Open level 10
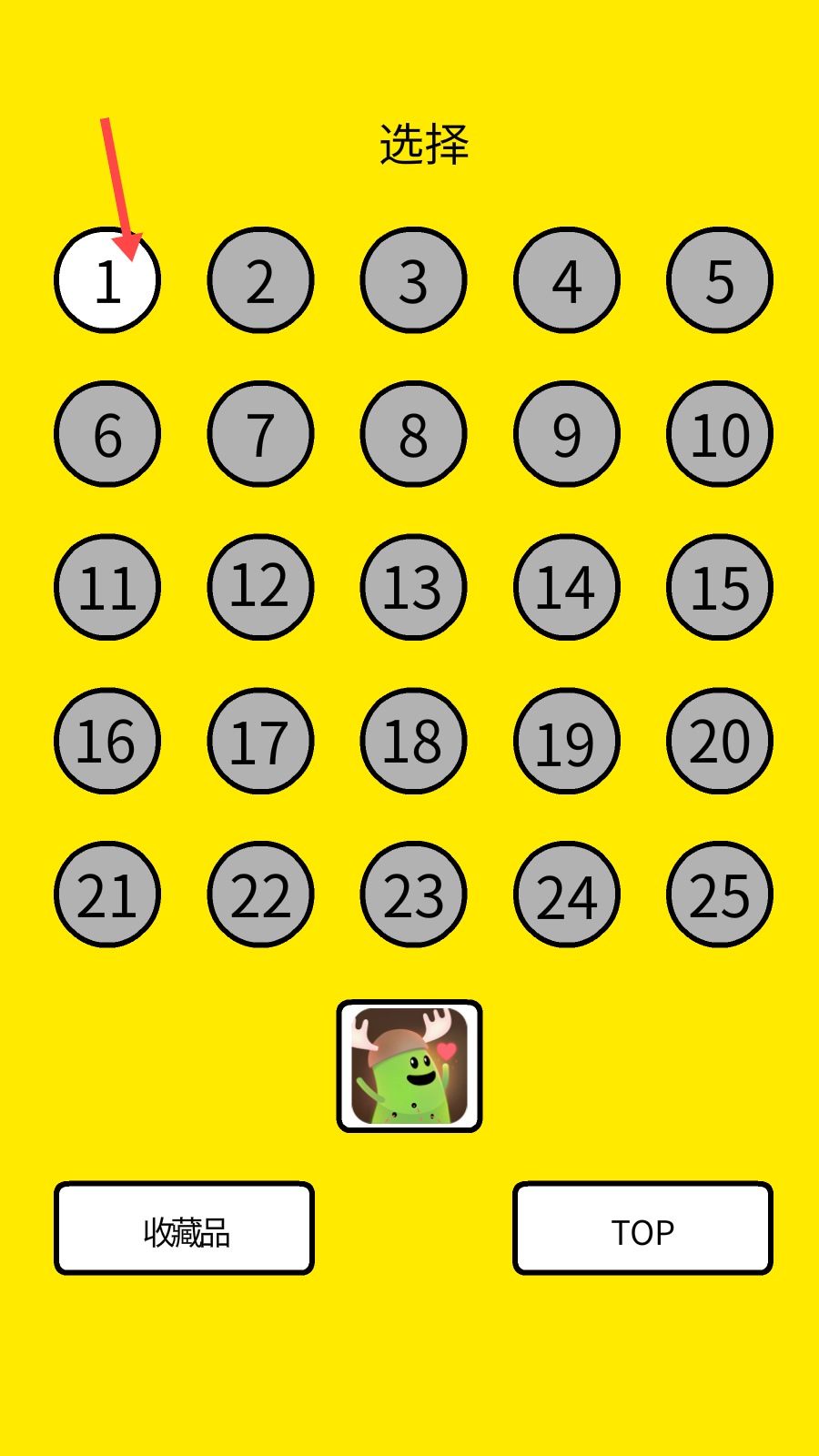819x1456 pixels. pyautogui.click(x=719, y=434)
